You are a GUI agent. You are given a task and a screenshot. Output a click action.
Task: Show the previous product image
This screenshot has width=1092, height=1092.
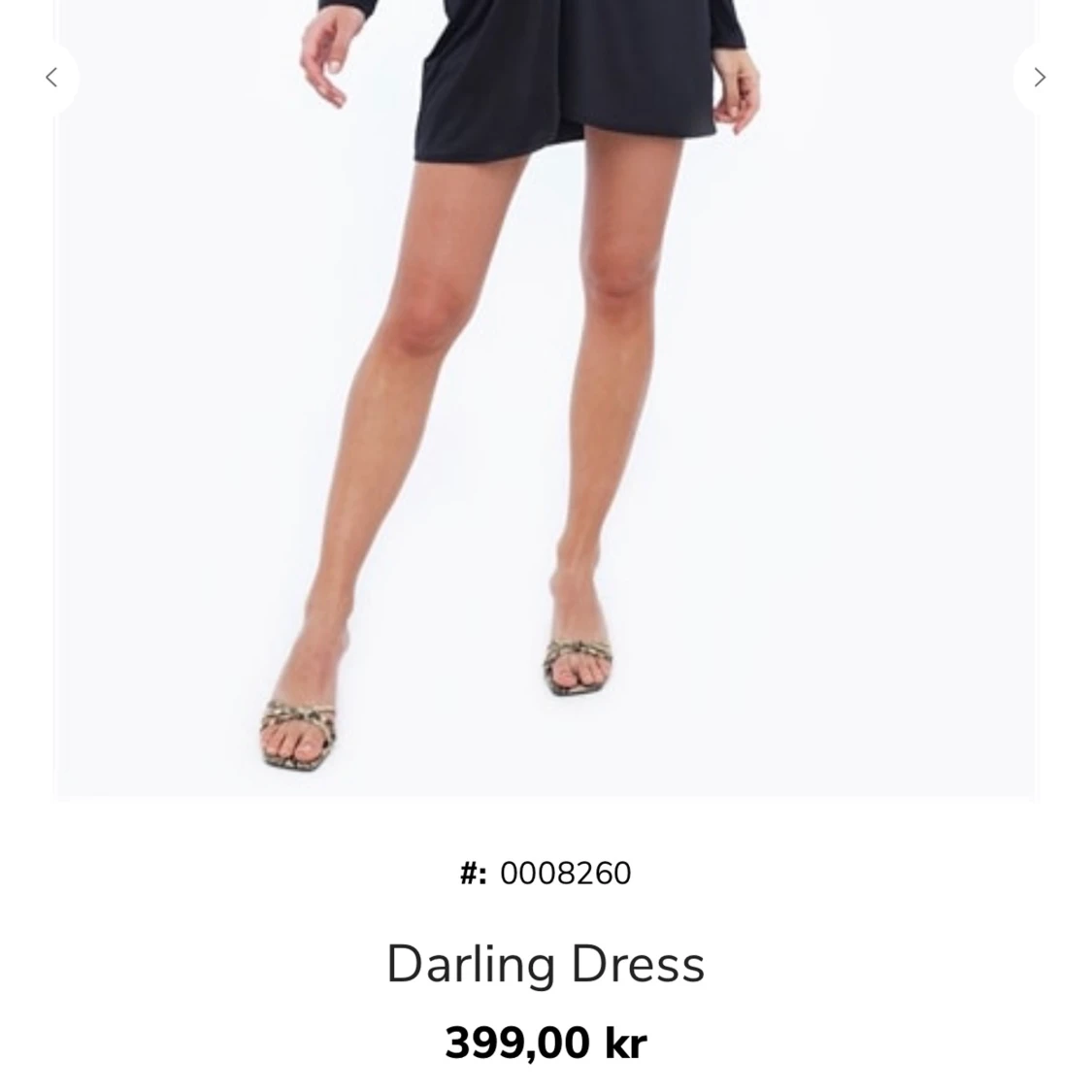pos(51,77)
